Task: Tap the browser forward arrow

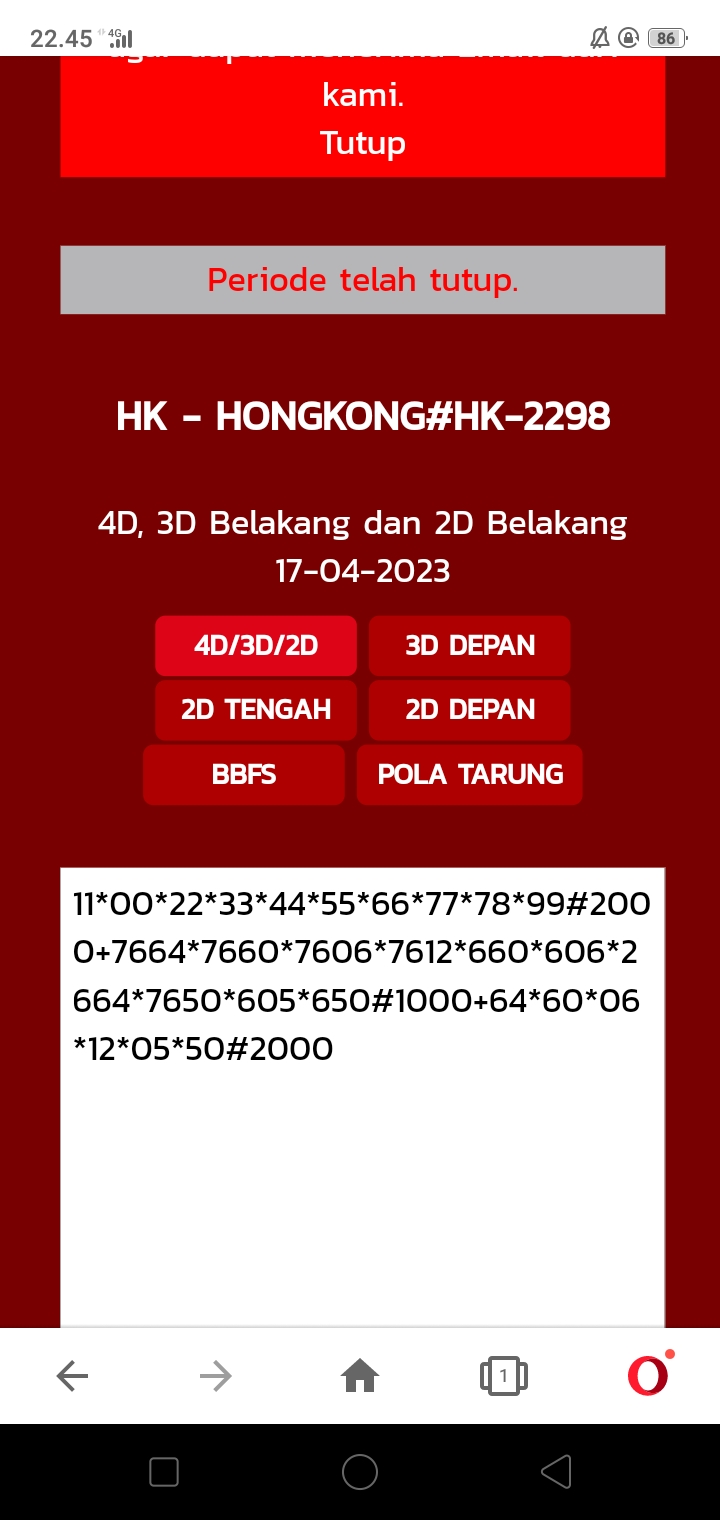Action: click(x=216, y=1377)
